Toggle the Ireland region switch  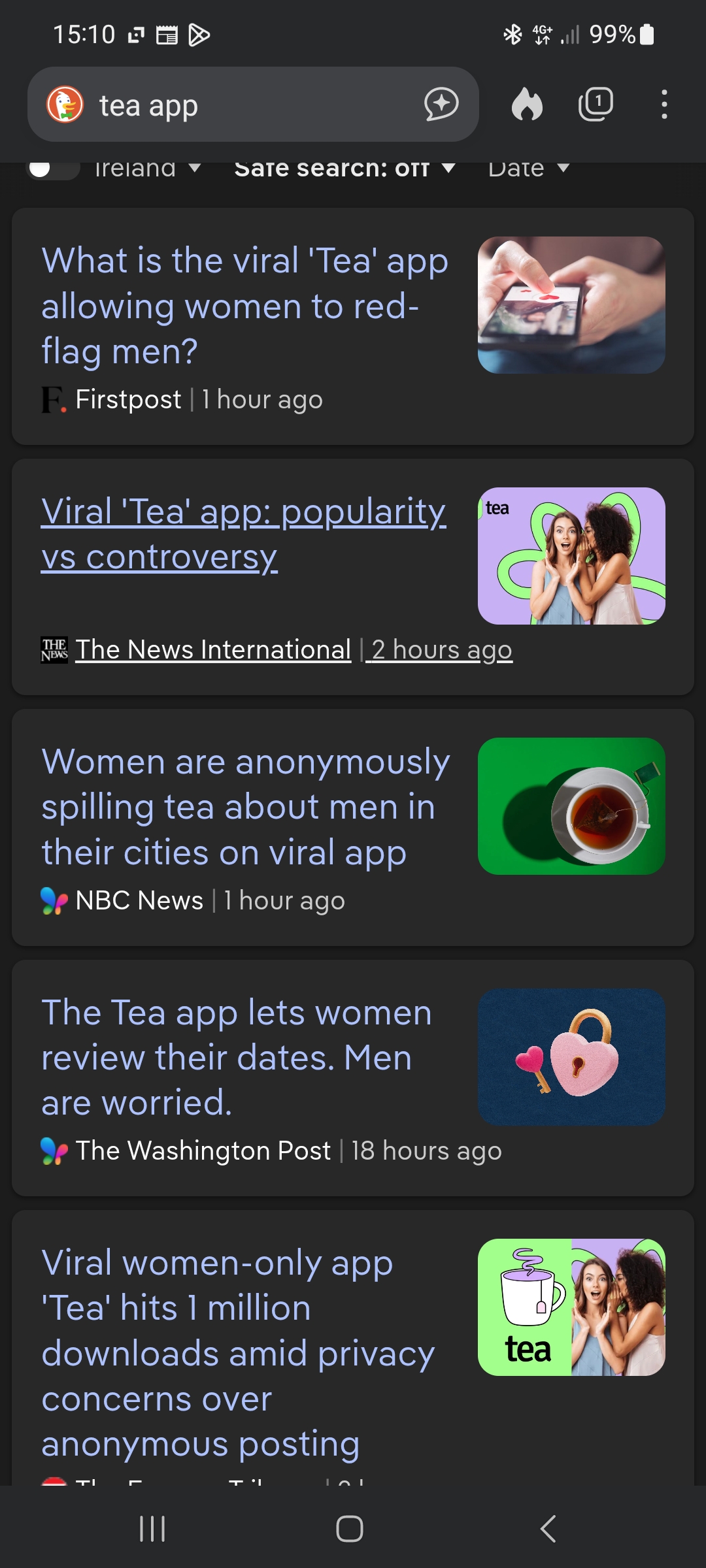(x=53, y=169)
